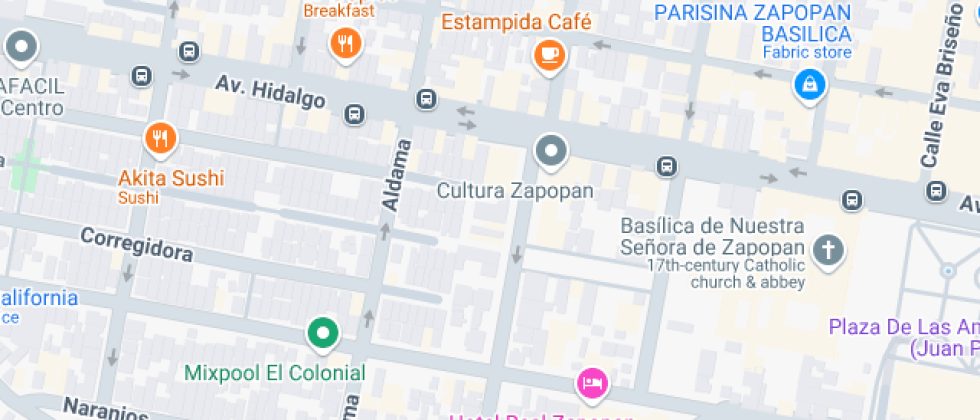Viewport: 980px width, 420px height.
Task: Select the bus stop near Aldama street
Action: point(427,98)
